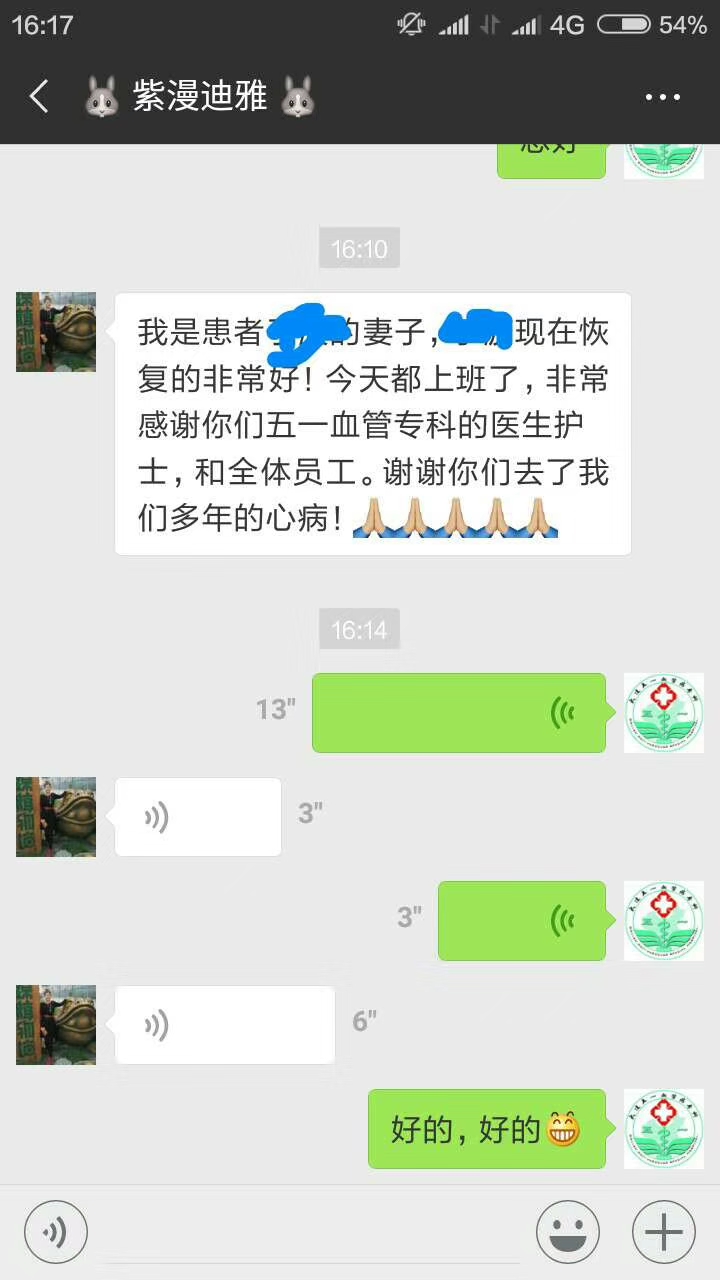Switch the input to voice mode
This screenshot has height=1280, width=720.
coord(56,1232)
